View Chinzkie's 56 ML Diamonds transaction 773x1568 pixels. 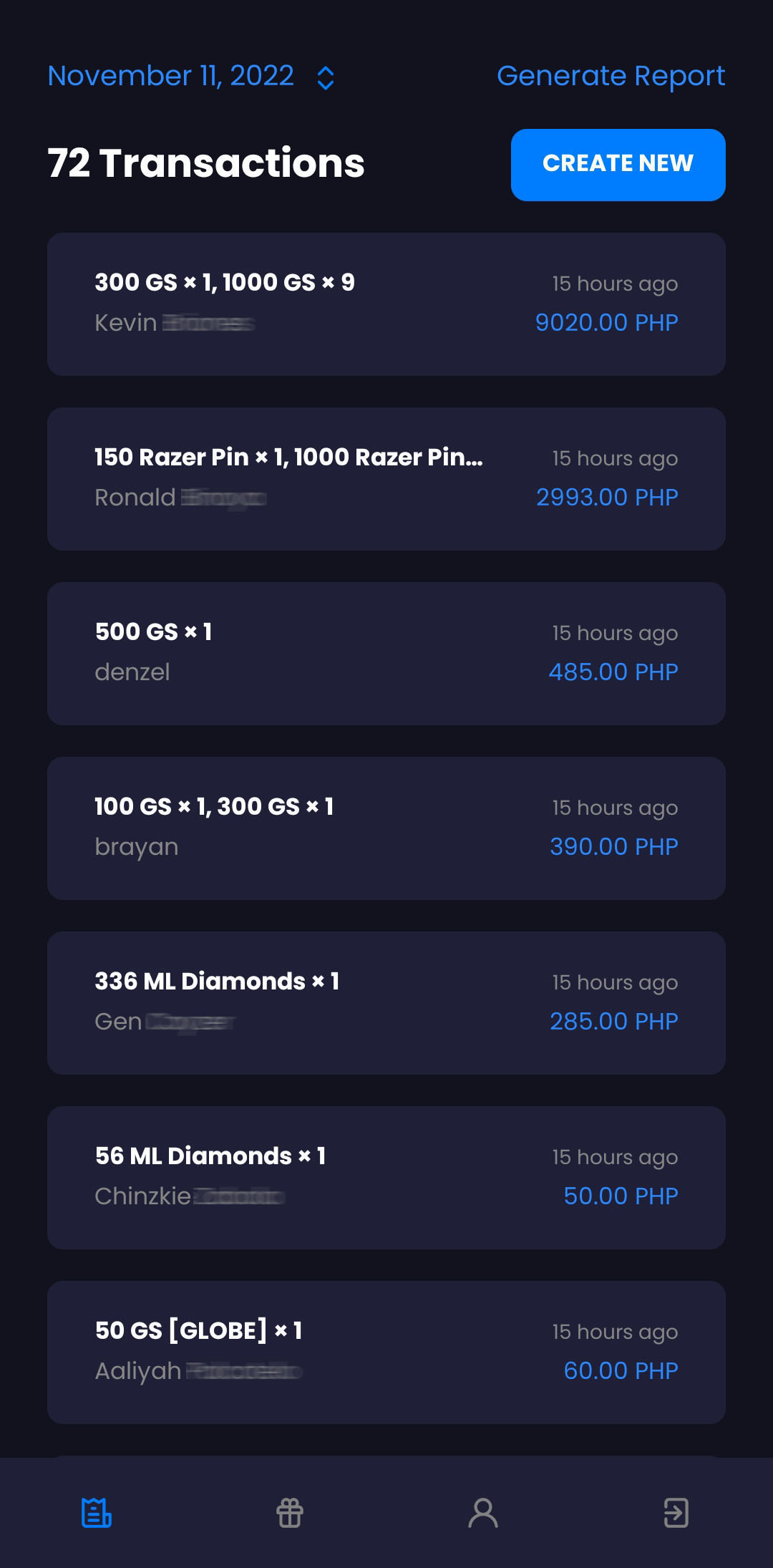coord(386,1177)
